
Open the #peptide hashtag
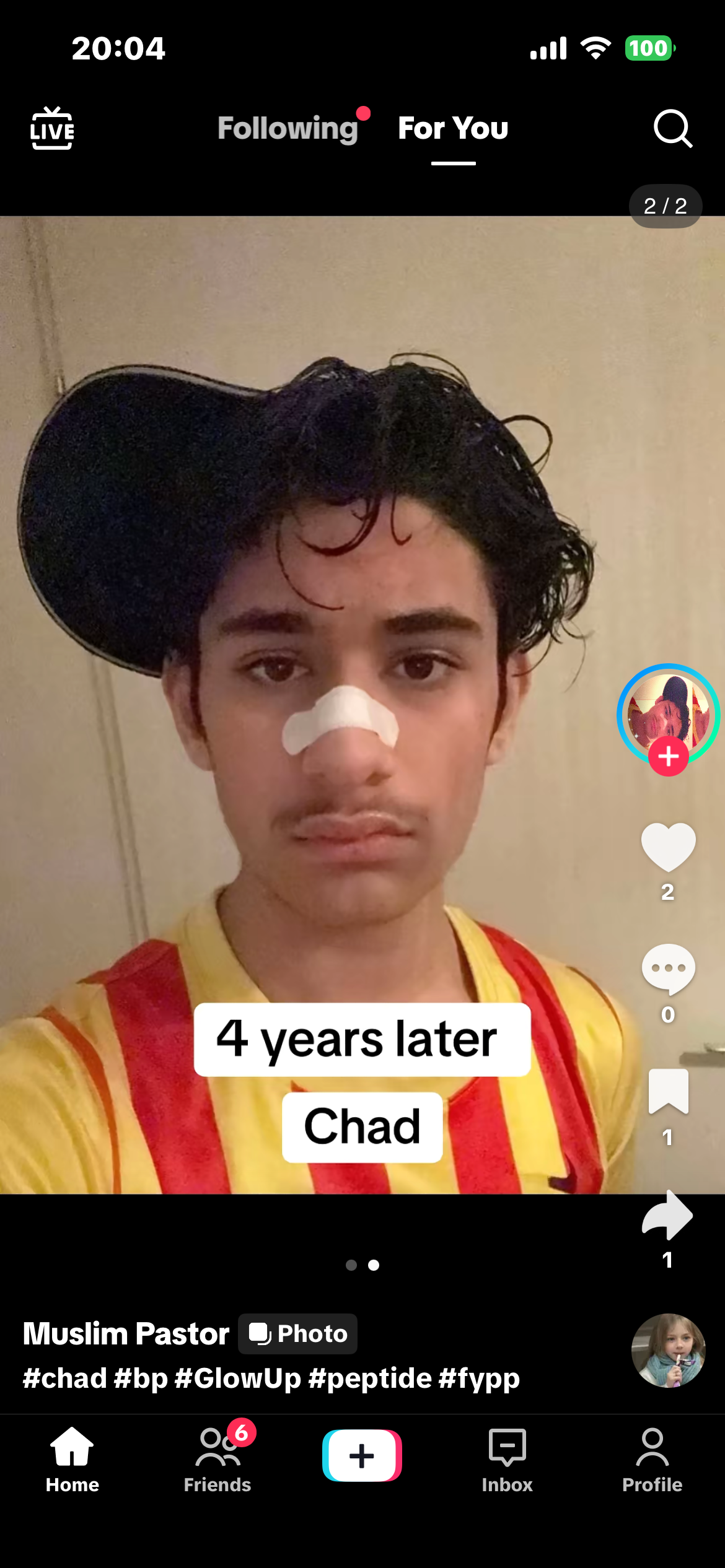click(370, 1379)
